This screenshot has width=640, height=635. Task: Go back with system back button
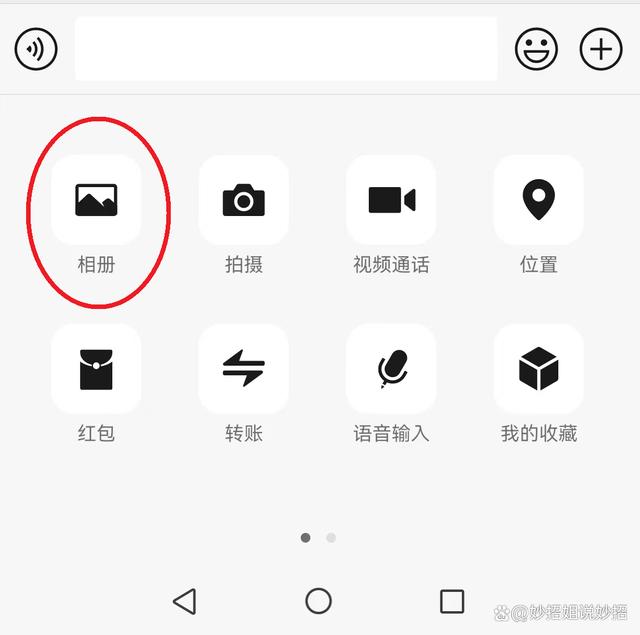pyautogui.click(x=185, y=601)
